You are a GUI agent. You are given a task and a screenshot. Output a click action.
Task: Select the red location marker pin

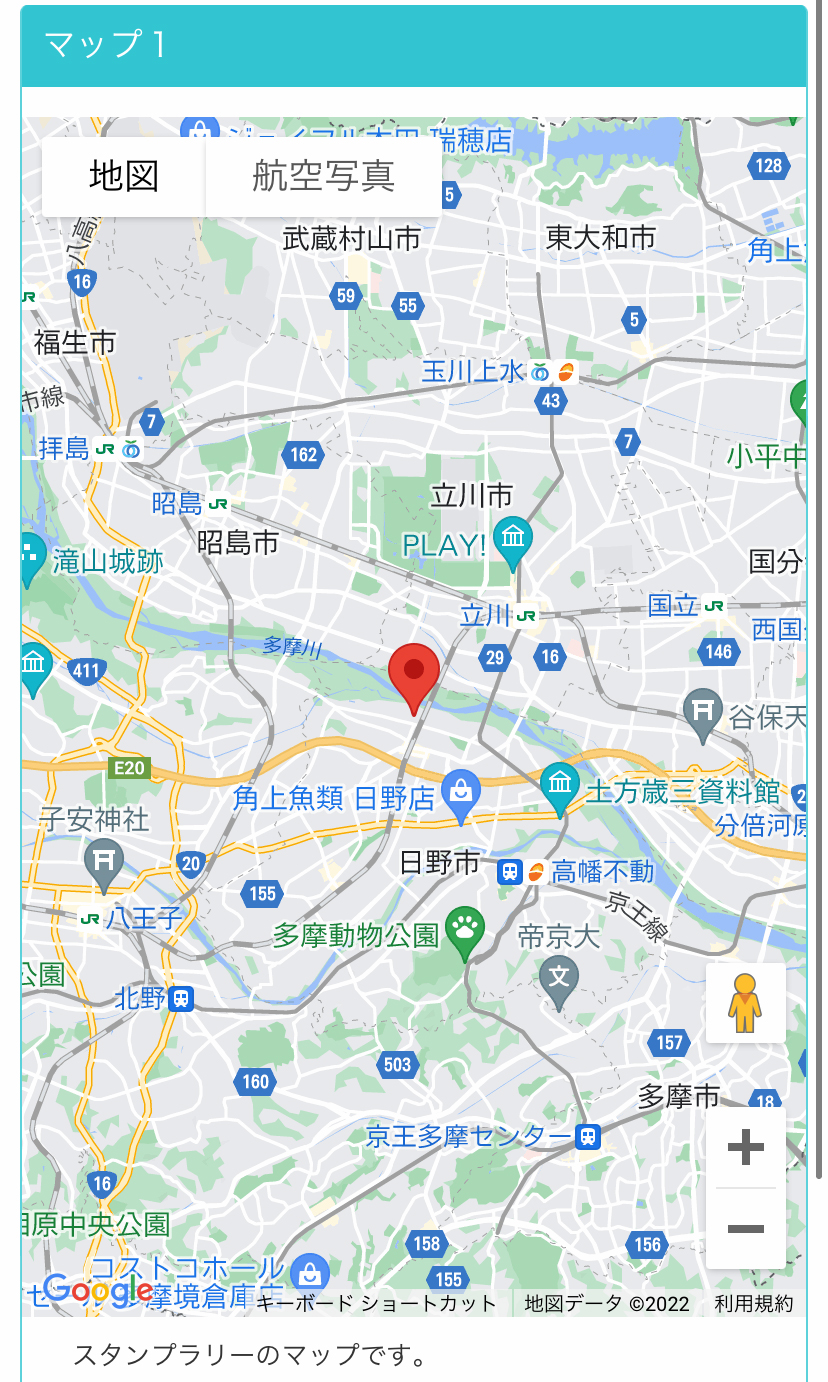point(414,676)
